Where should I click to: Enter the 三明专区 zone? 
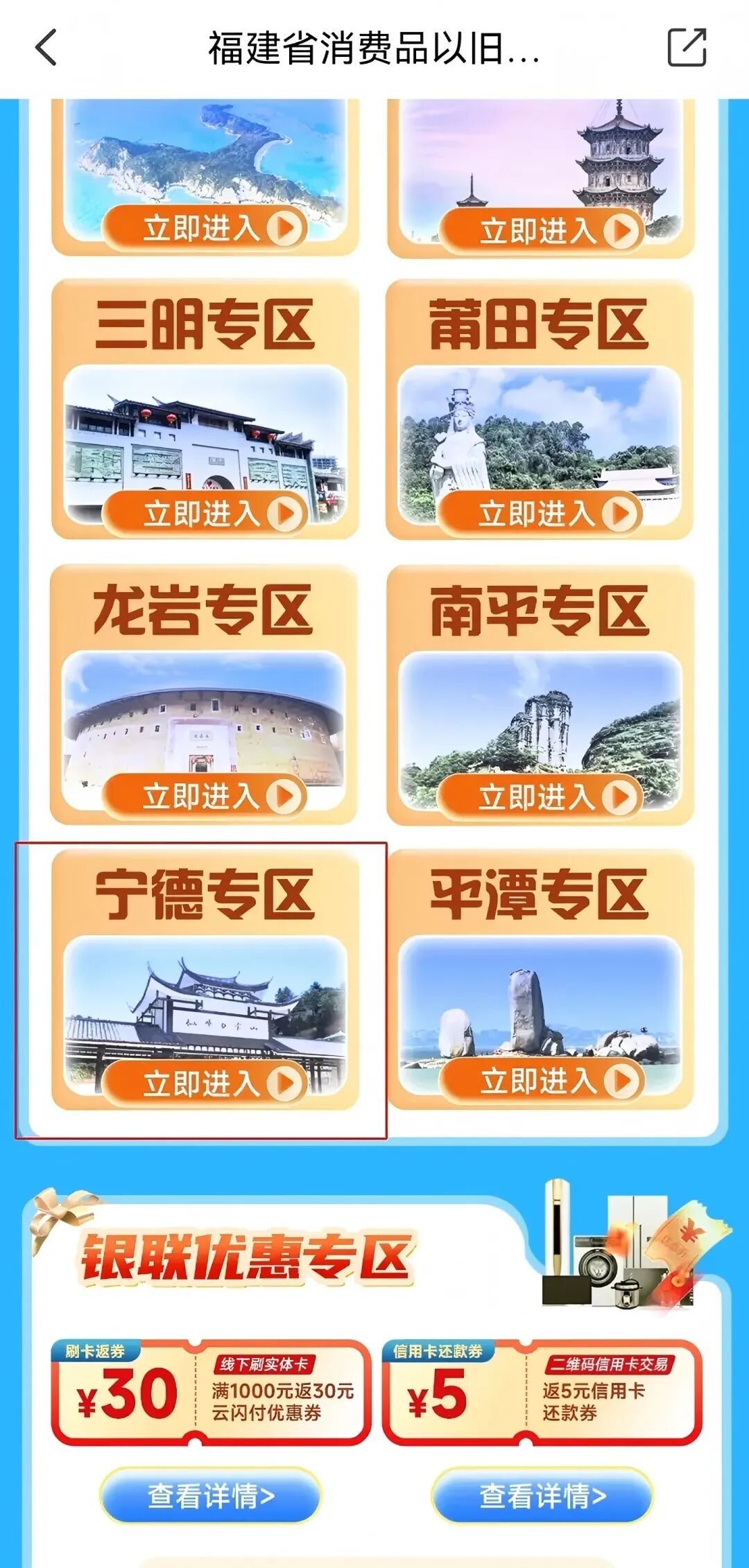[x=205, y=514]
